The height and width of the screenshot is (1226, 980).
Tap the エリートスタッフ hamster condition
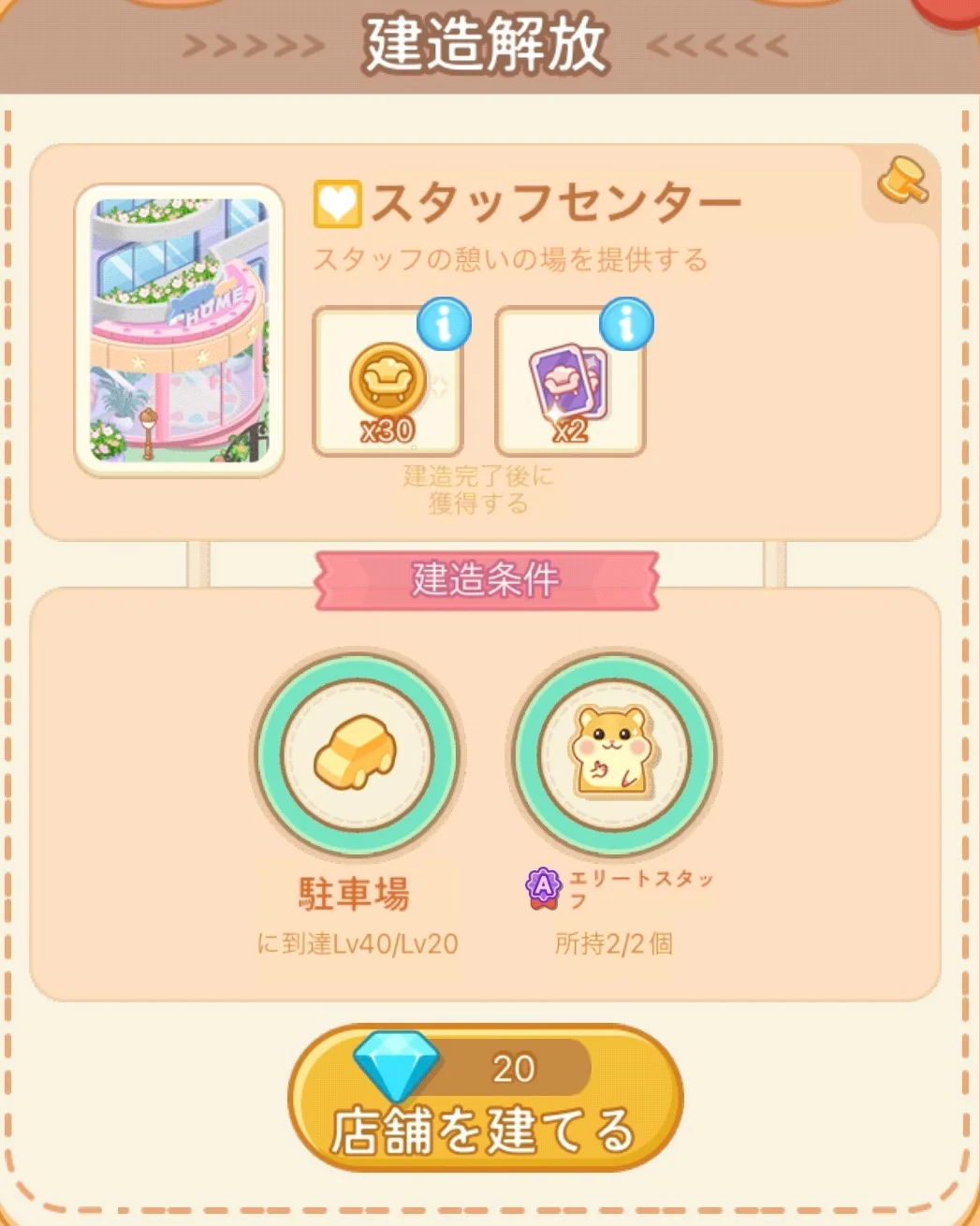[x=613, y=754]
